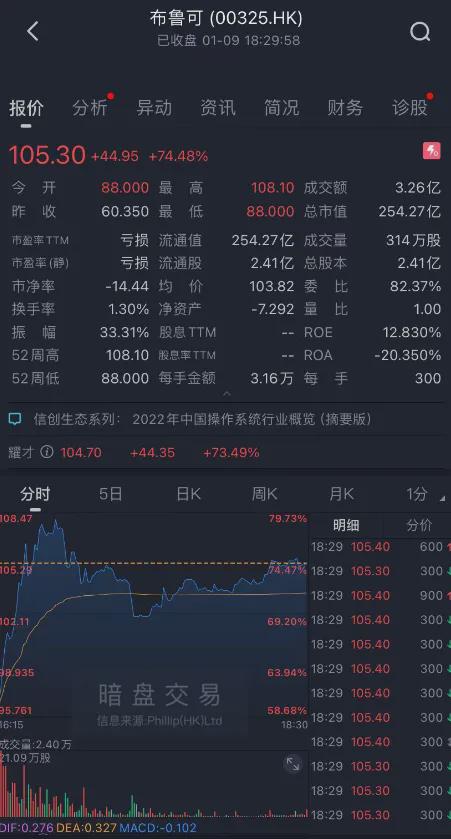Expand the chart to fullscreen
This screenshot has height=839, width=451.
pyautogui.click(x=293, y=764)
